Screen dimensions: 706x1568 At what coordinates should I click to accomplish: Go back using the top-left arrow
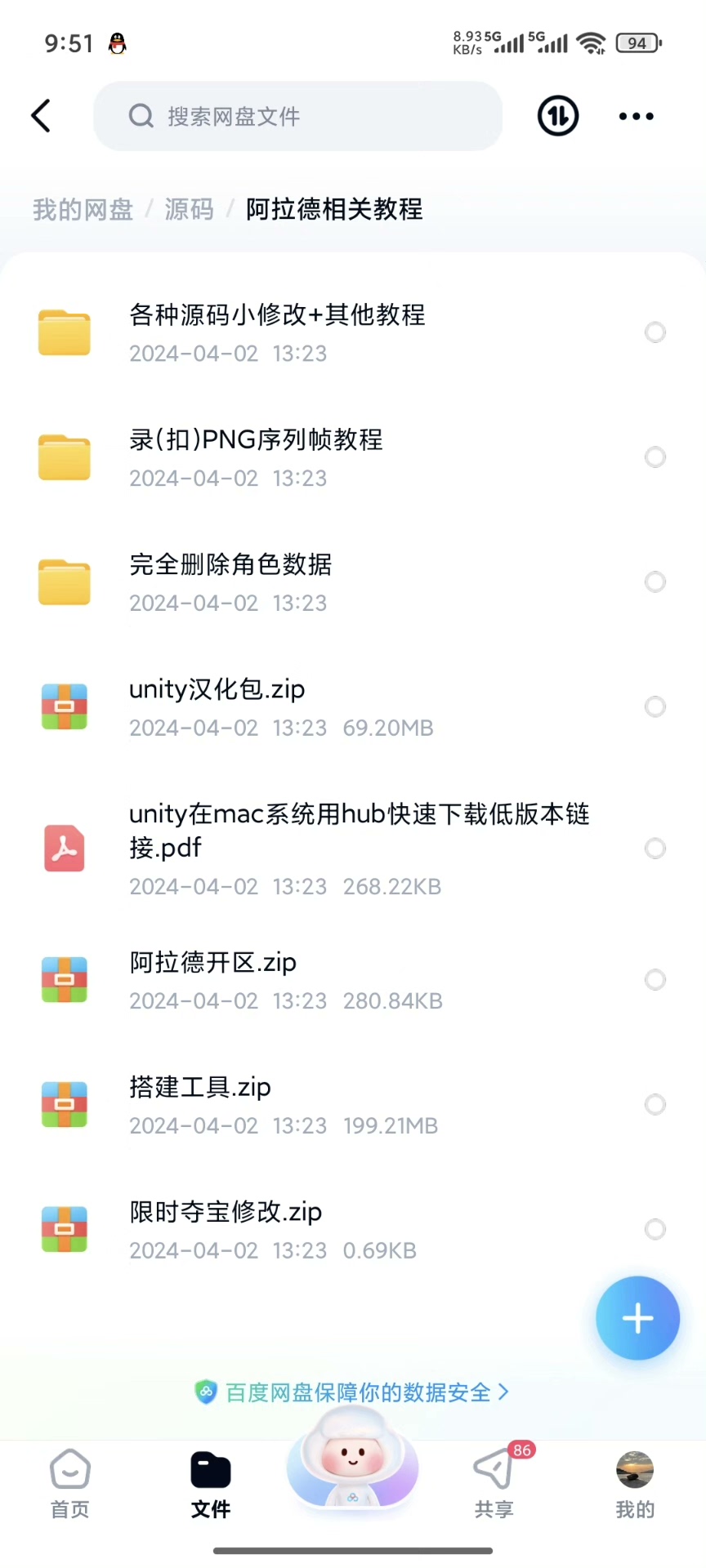tap(41, 116)
